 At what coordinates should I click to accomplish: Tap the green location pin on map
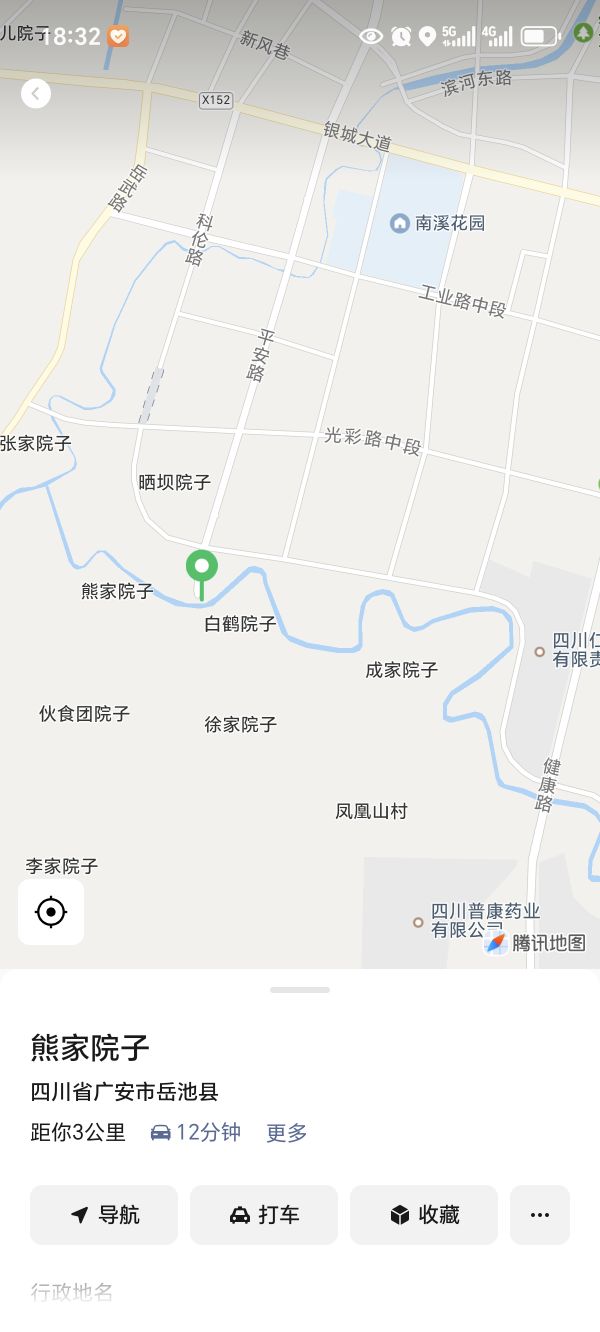point(202,569)
